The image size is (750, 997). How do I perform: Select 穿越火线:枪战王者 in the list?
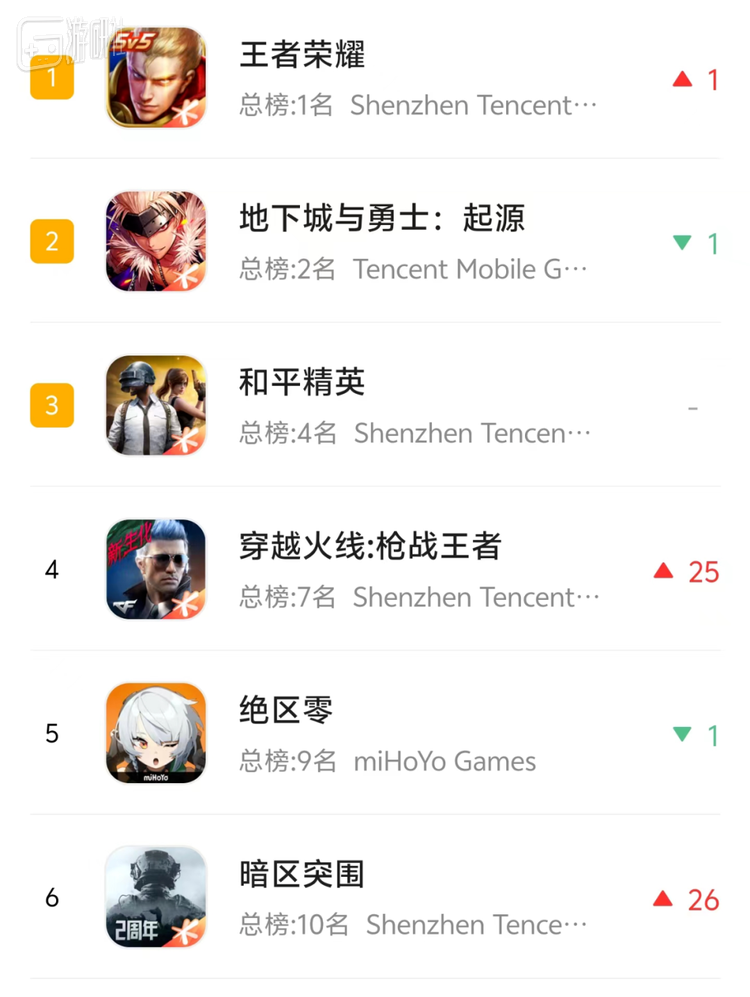370,547
